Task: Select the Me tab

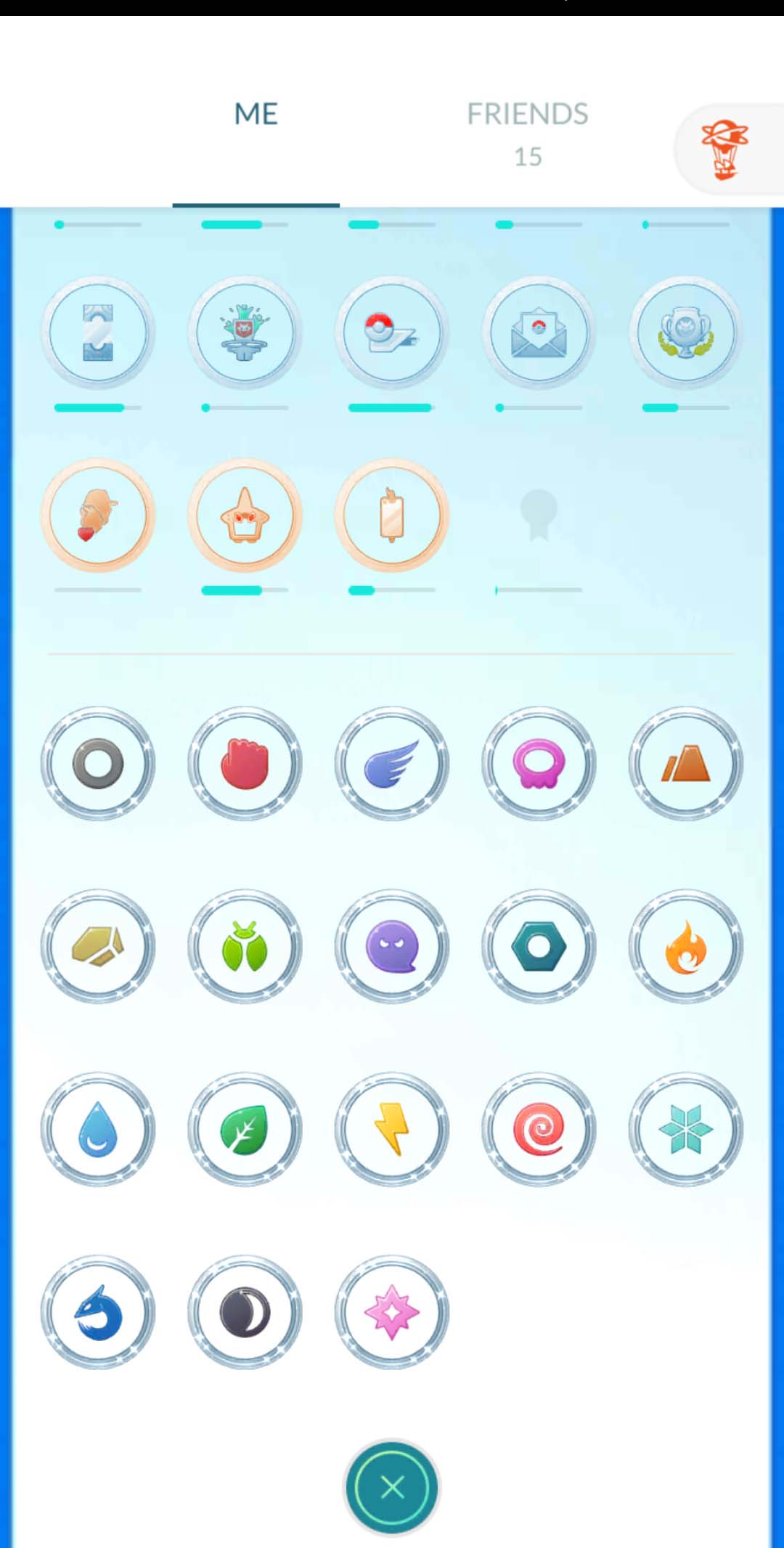Action: click(256, 115)
